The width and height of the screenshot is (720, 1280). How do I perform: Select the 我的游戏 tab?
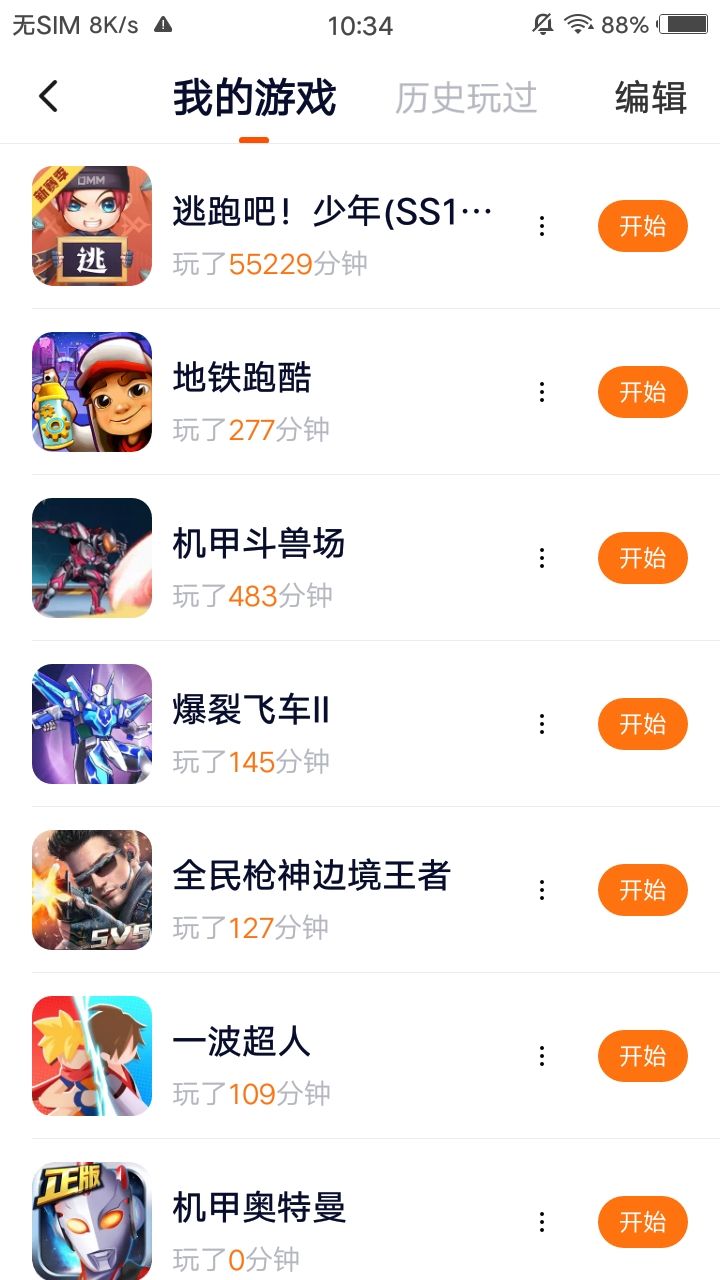[254, 98]
